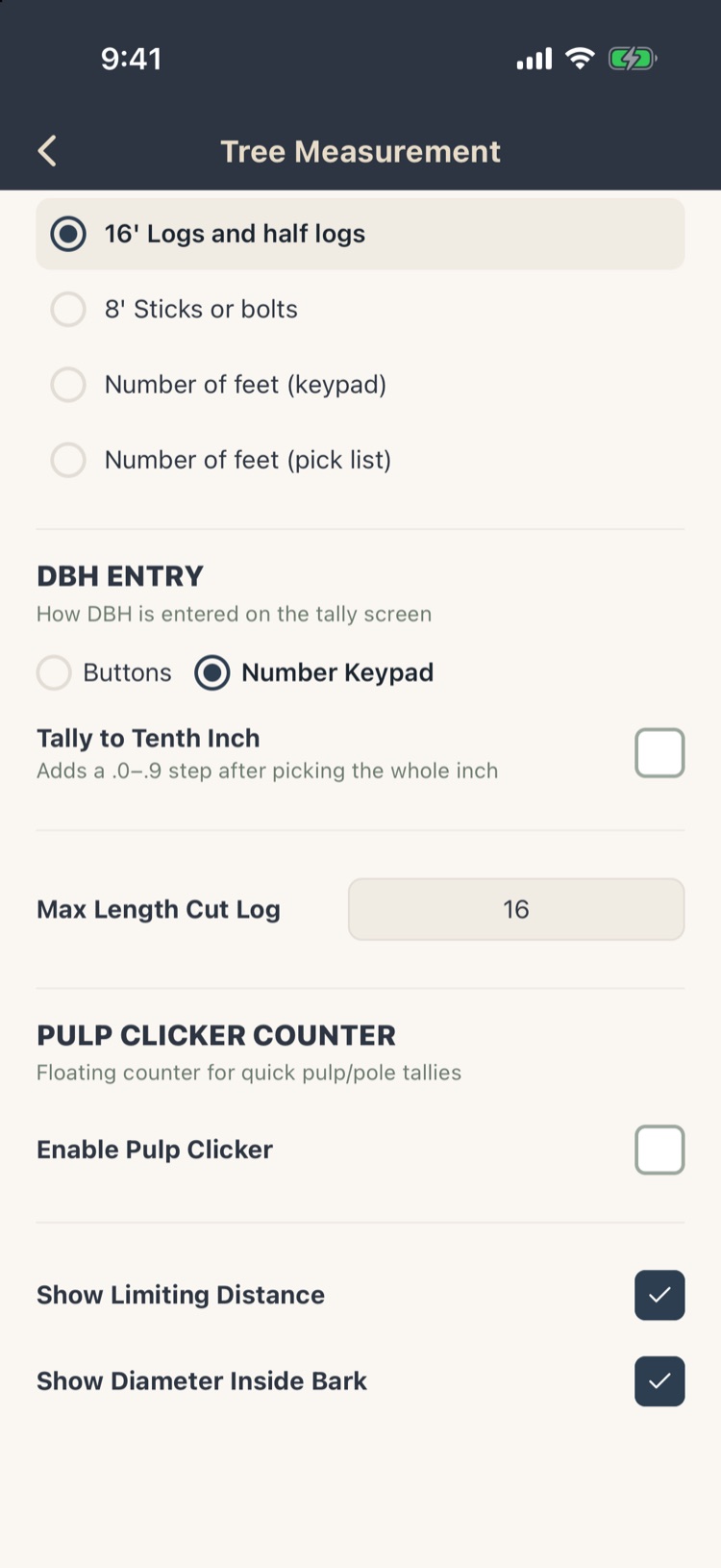Screen dimensions: 721x1568
Task: Select Number of feet (keypad)
Action: coord(360,385)
